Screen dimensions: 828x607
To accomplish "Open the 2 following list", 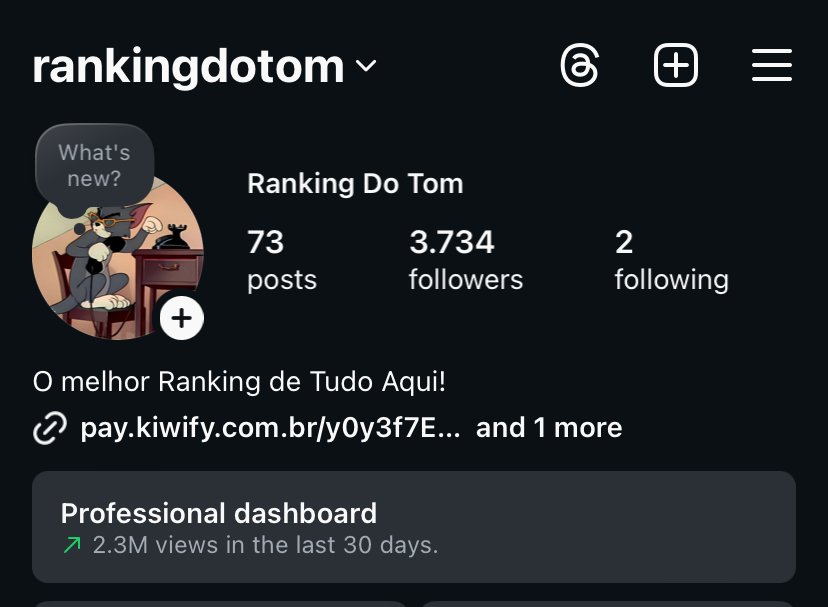I will [670, 260].
